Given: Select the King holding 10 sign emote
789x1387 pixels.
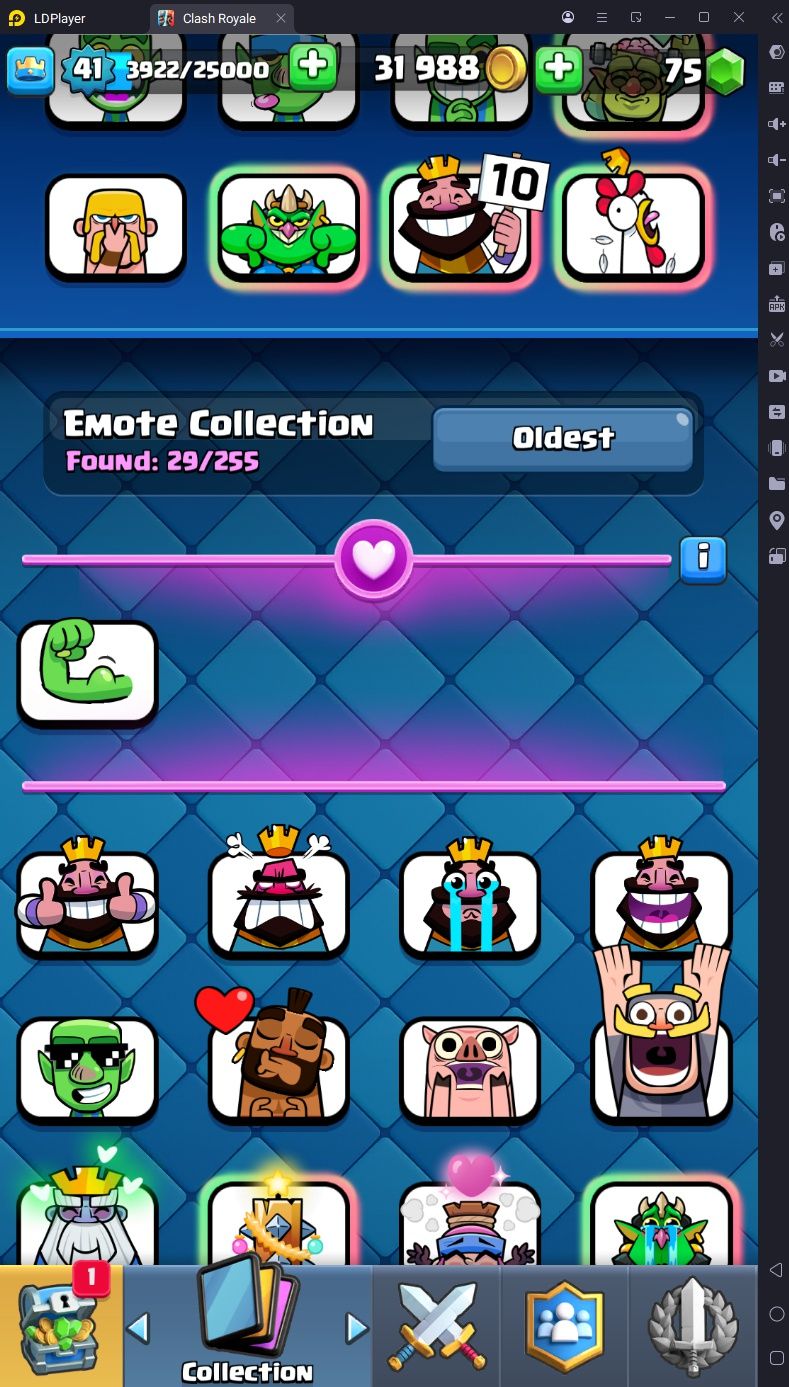Looking at the screenshot, I should tap(462, 225).
